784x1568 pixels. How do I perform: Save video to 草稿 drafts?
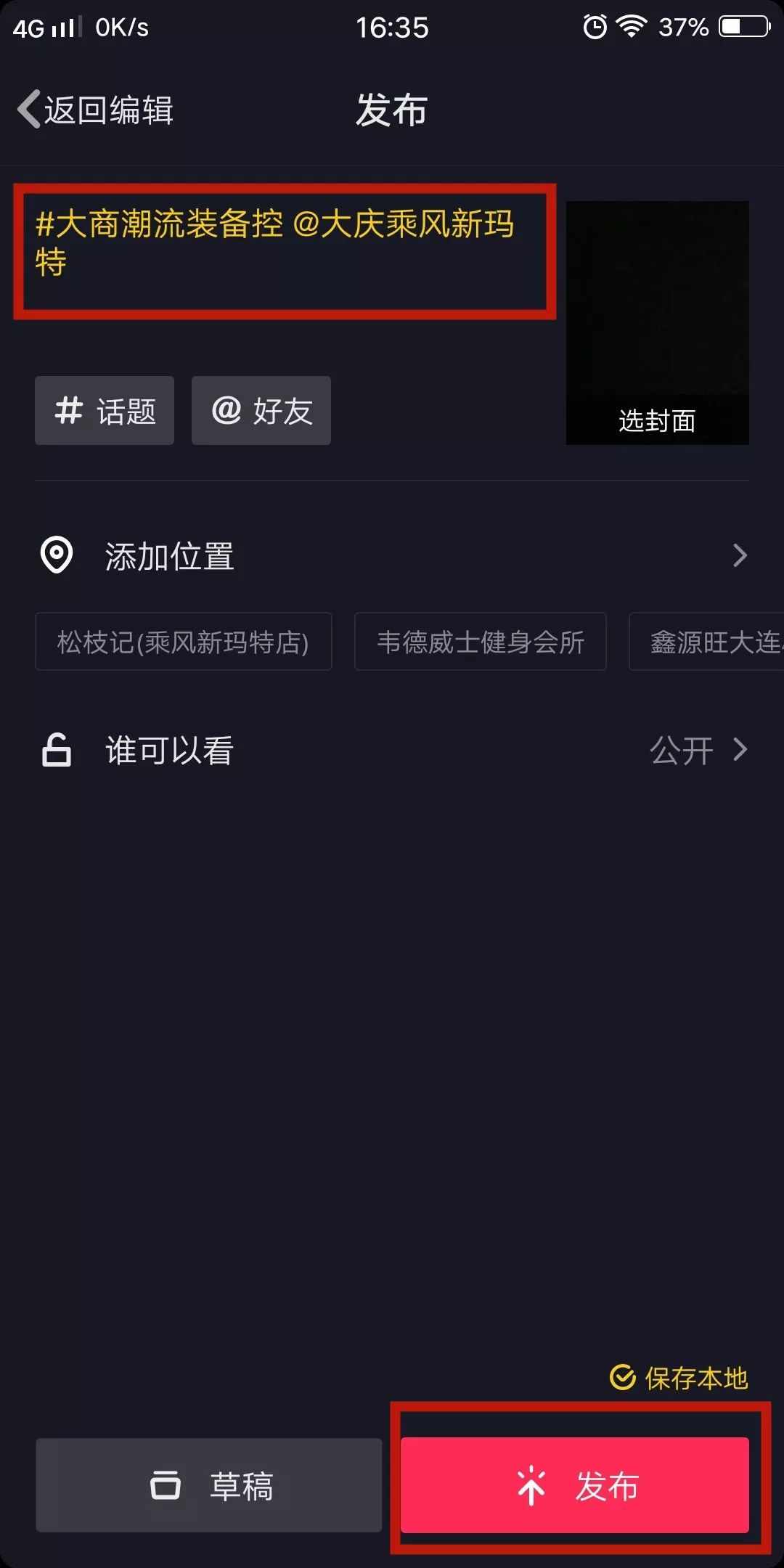(209, 1485)
